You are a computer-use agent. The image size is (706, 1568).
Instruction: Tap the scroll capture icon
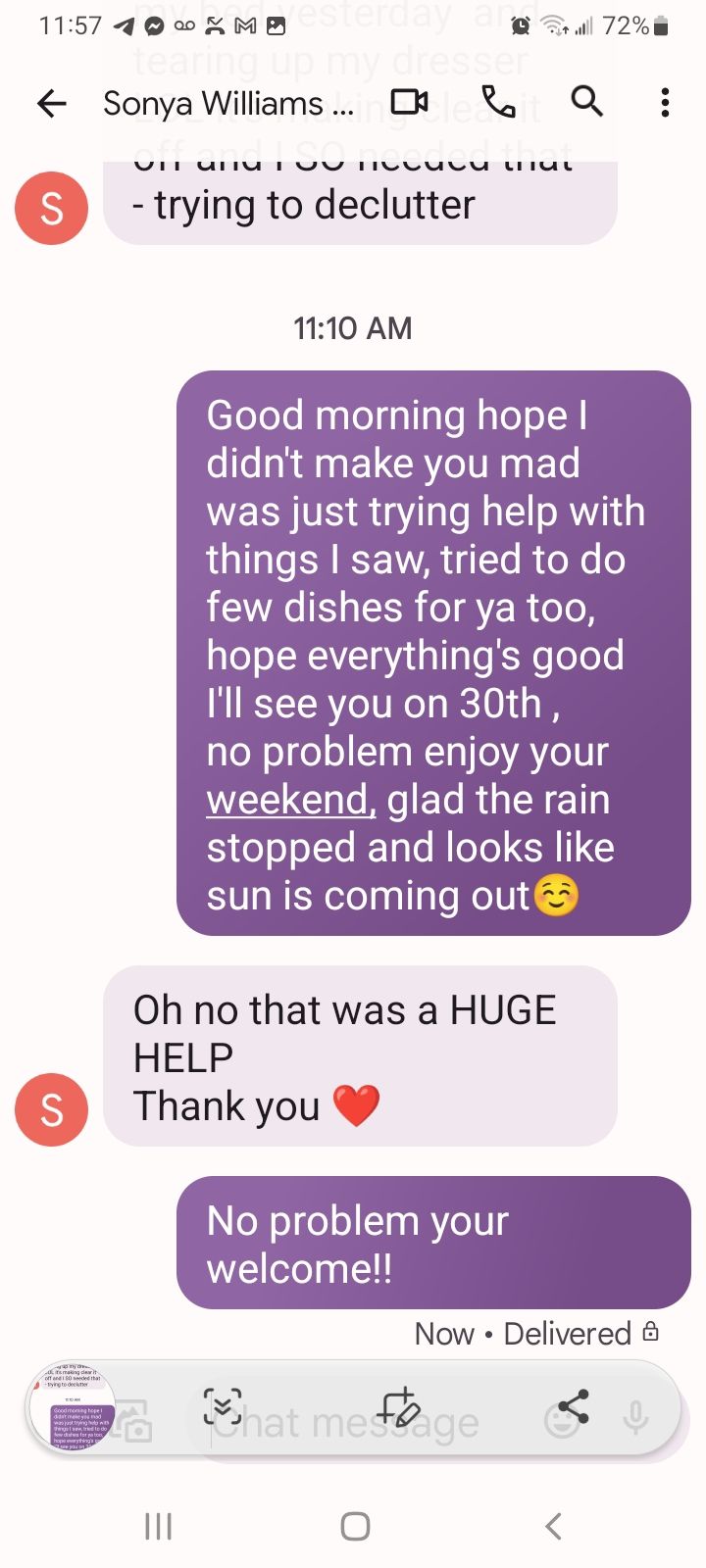point(222,1407)
